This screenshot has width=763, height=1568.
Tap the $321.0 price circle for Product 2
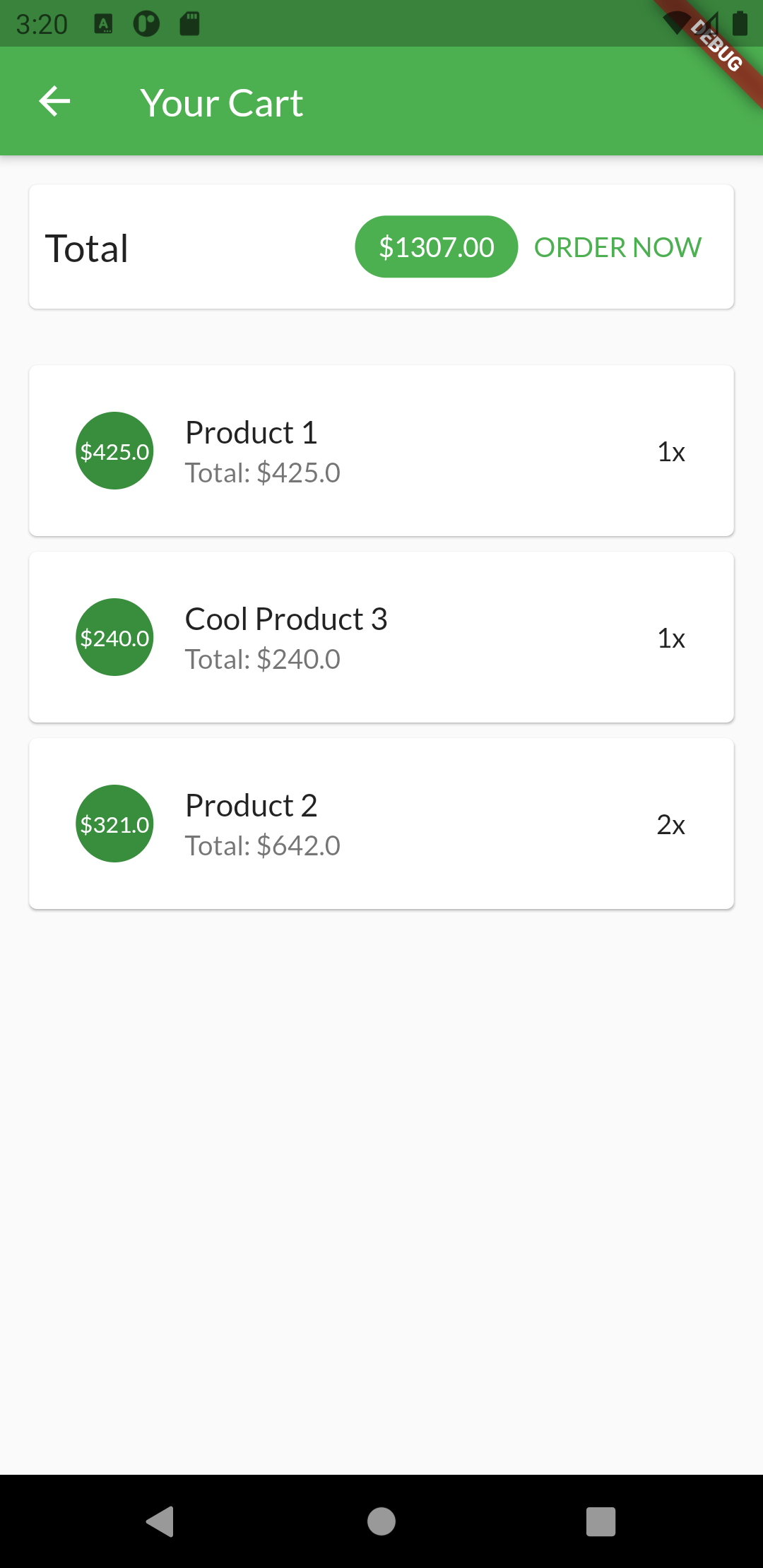click(114, 824)
